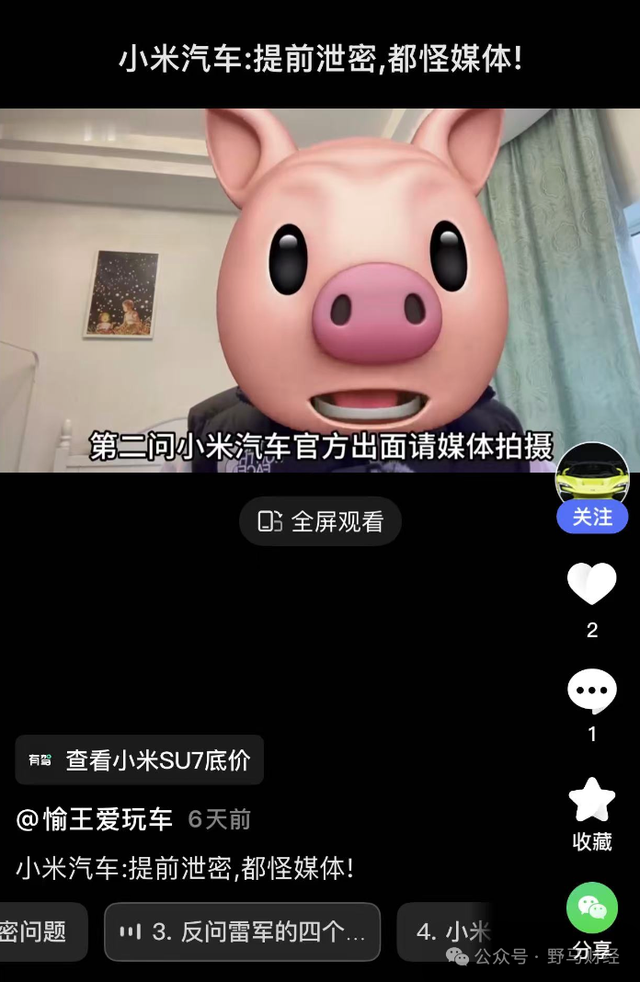Share the video via the 分享 icon
The width and height of the screenshot is (640, 982).
592,910
